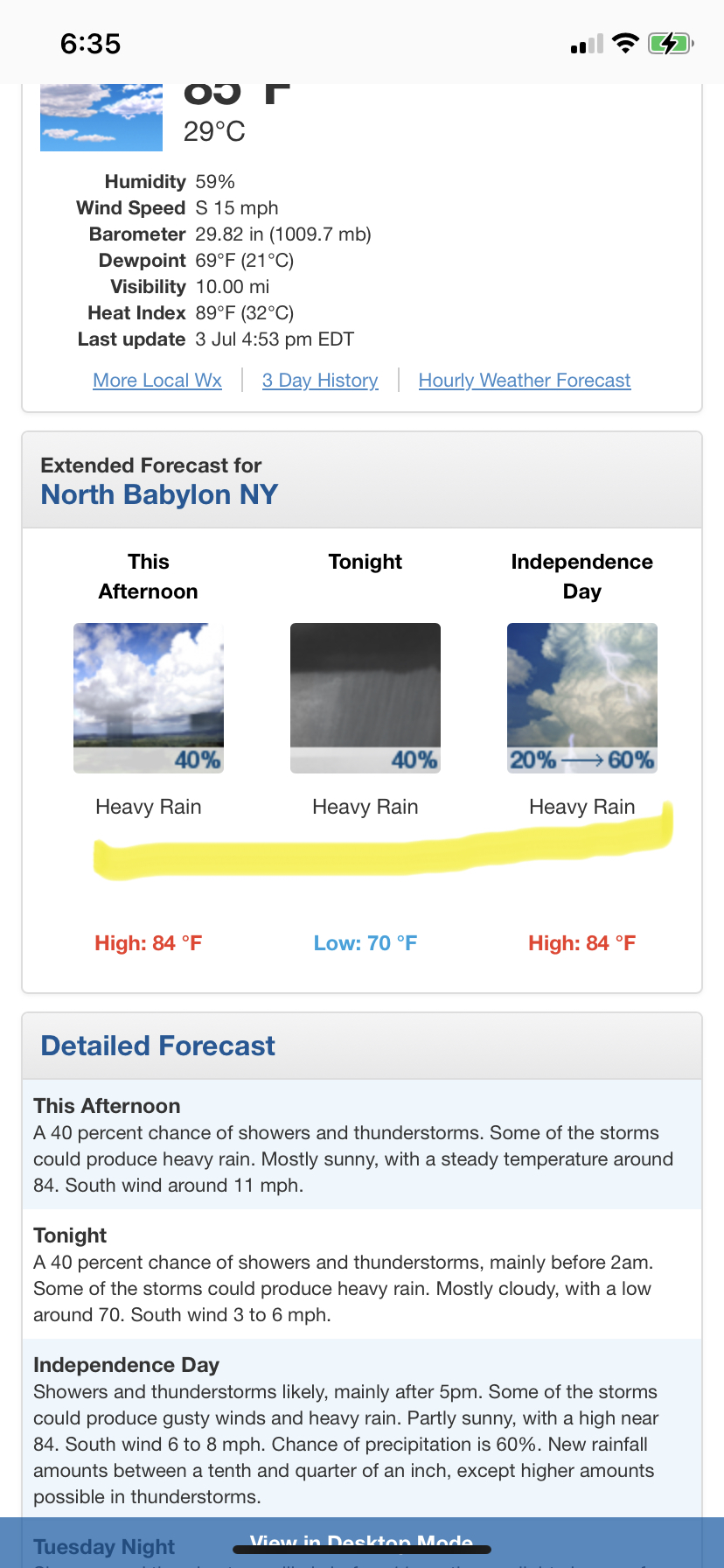Open the More Local Wx link
Viewport: 724px width, 1568px height.
[157, 381]
